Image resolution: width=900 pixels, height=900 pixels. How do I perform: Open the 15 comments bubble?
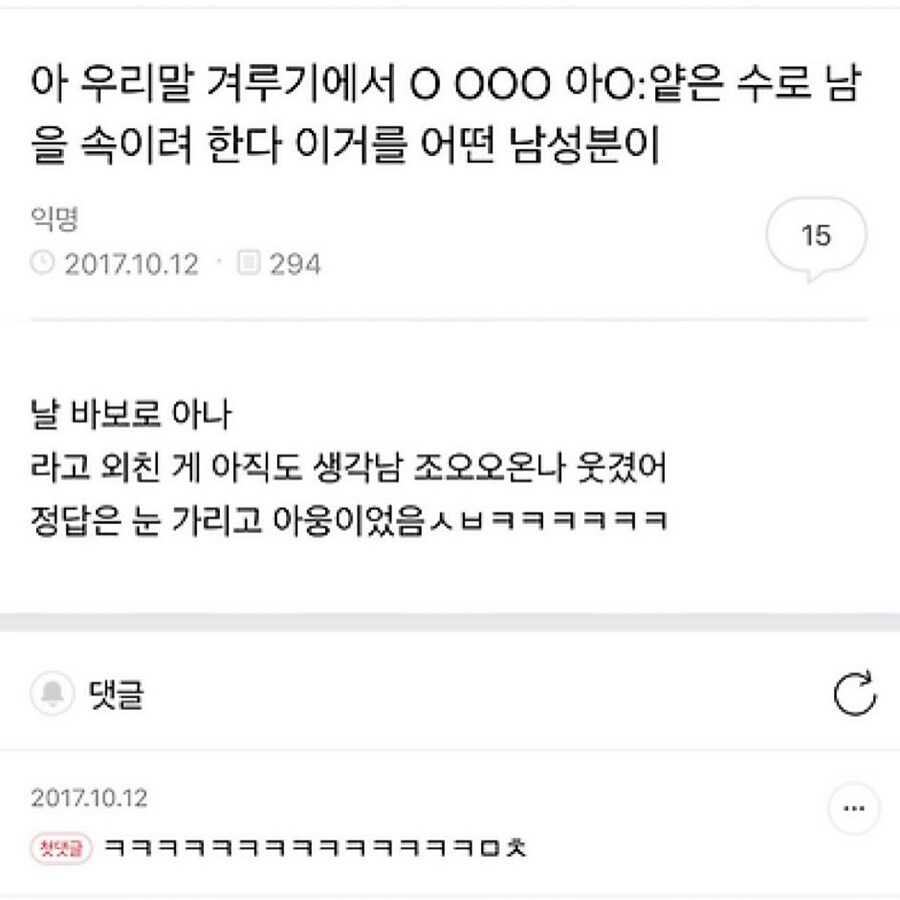pyautogui.click(x=816, y=236)
